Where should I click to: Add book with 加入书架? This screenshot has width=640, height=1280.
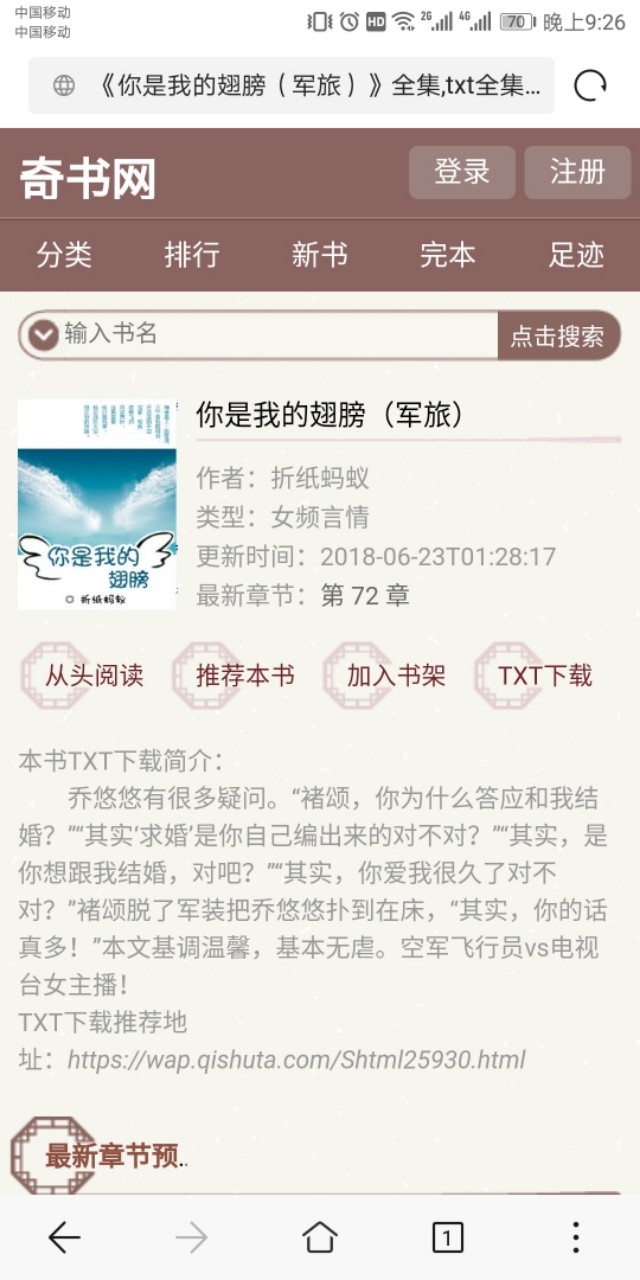(x=396, y=676)
